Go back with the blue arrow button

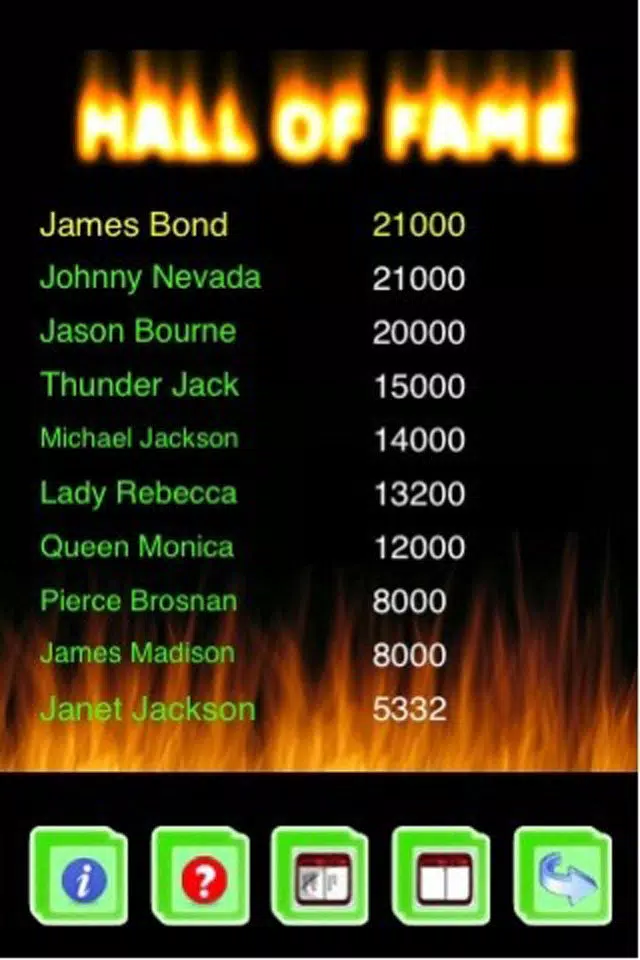tap(563, 876)
